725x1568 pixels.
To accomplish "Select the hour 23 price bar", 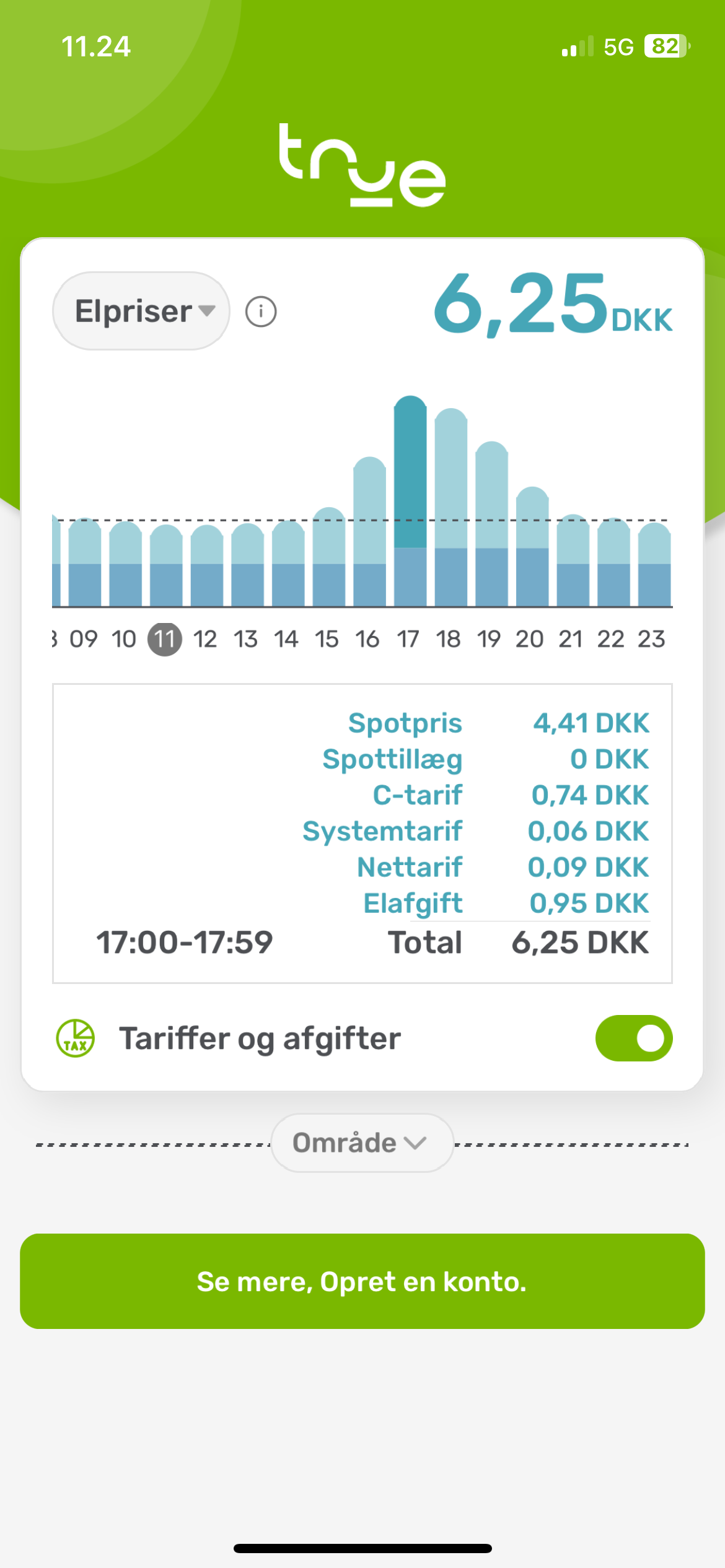I will pos(654,564).
